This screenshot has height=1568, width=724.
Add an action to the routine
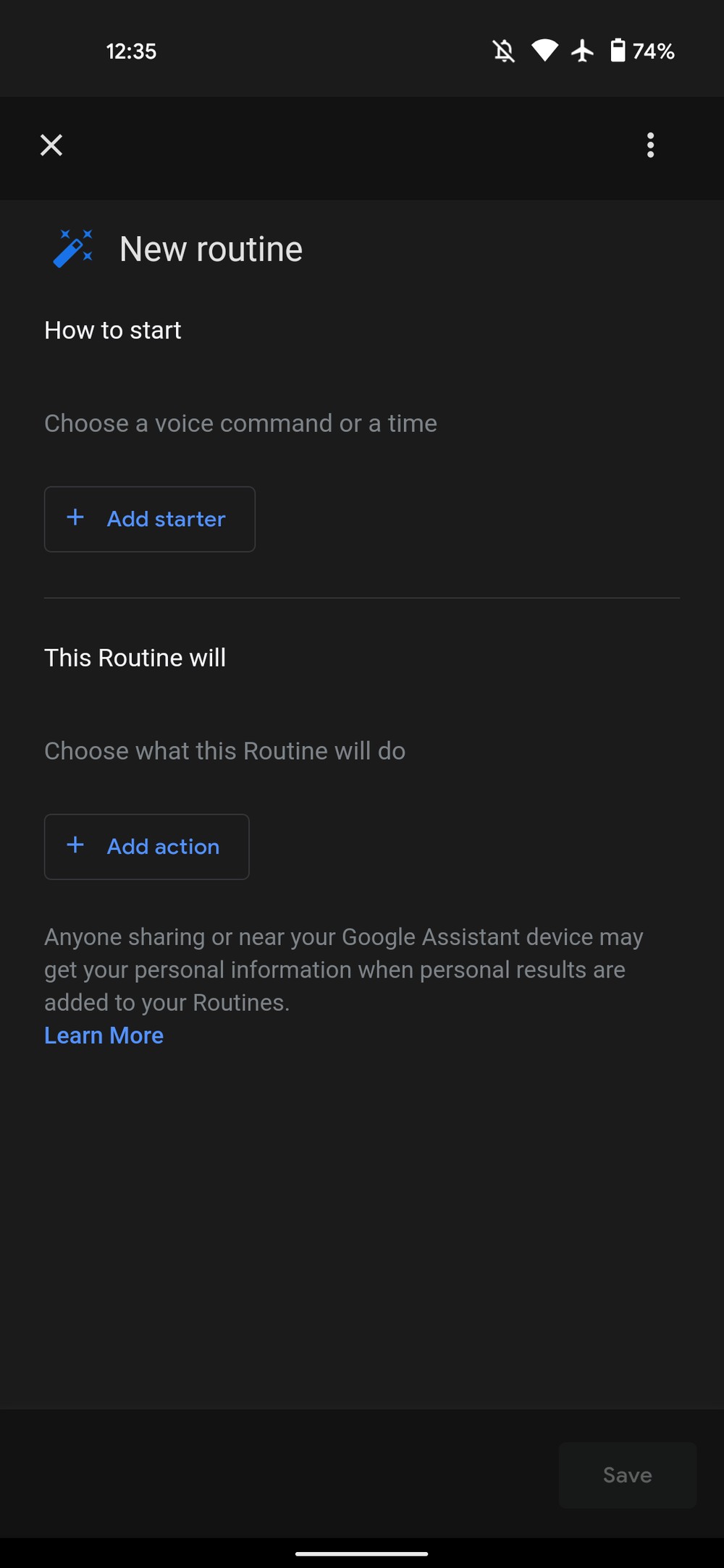coord(147,847)
